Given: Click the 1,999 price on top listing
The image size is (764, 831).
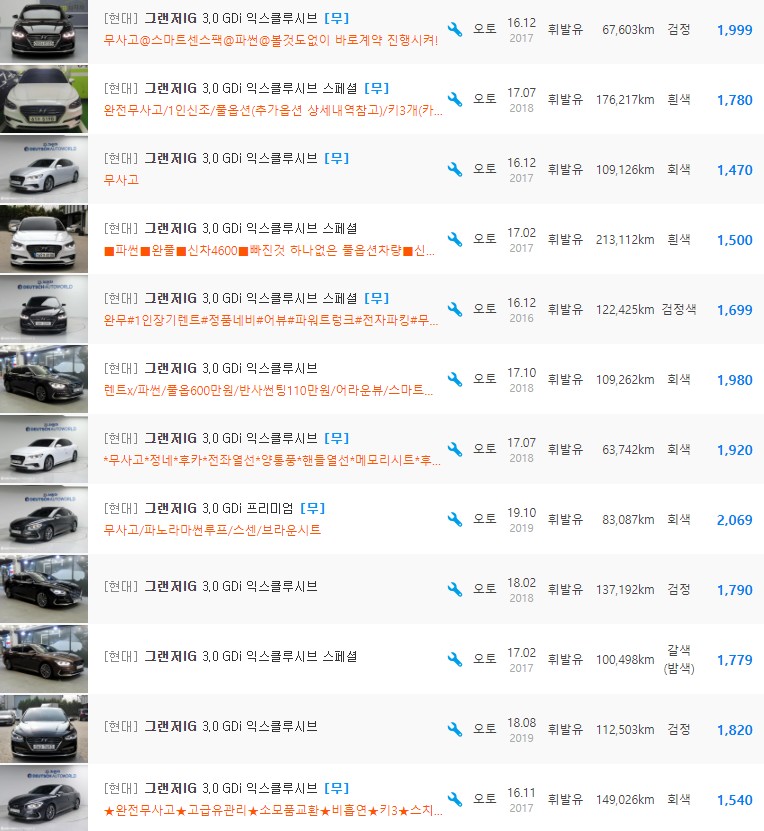Looking at the screenshot, I should tap(735, 30).
